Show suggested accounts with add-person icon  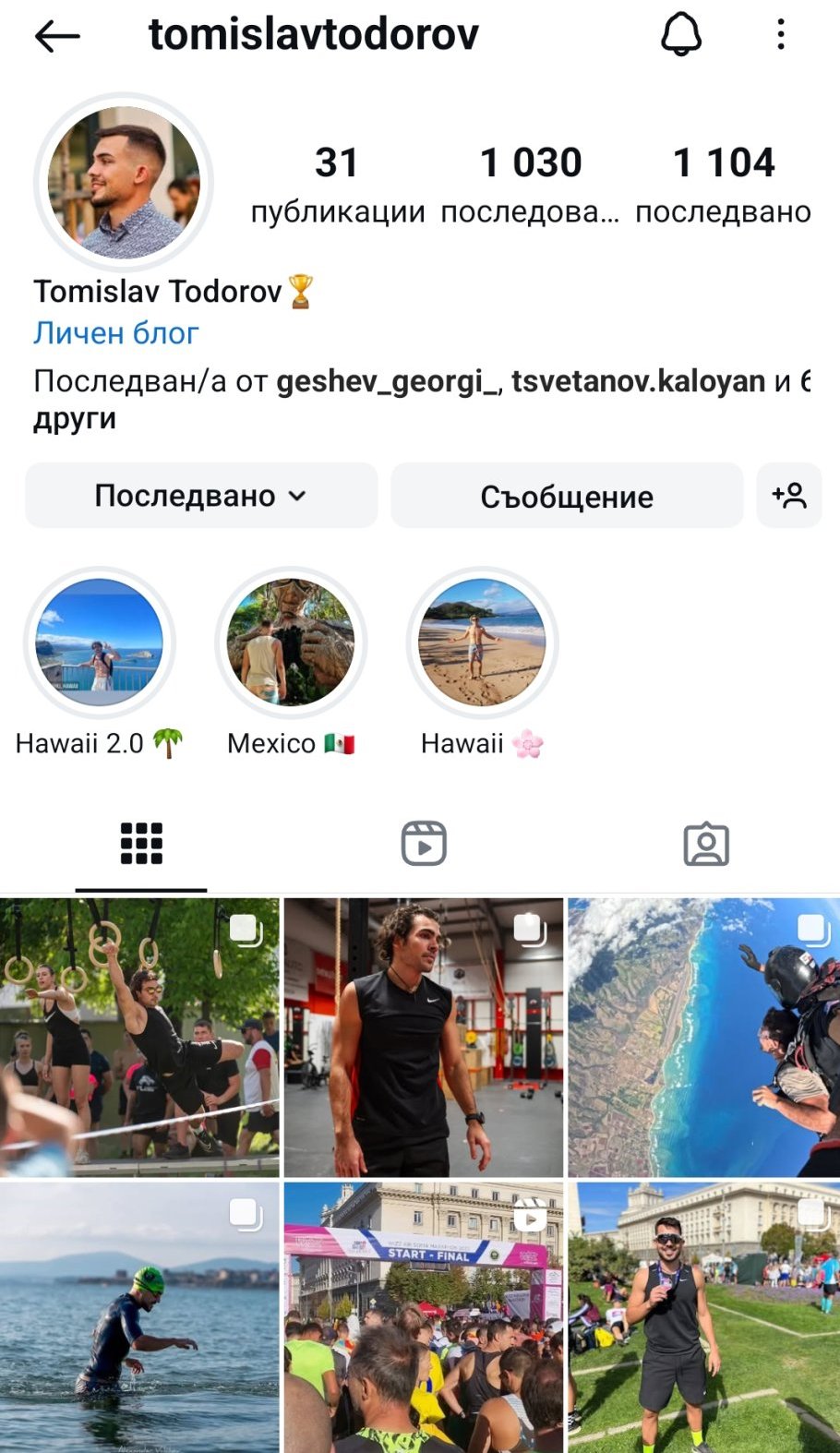(x=789, y=496)
